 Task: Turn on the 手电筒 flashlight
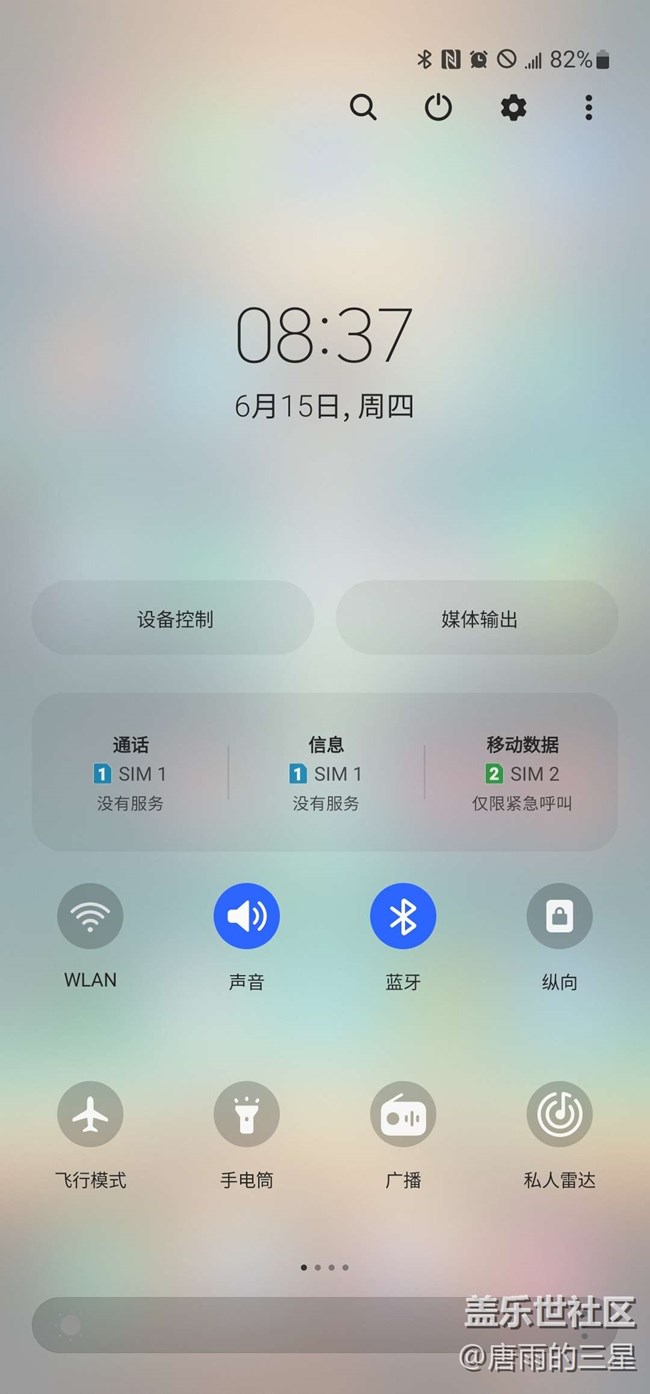click(246, 1114)
